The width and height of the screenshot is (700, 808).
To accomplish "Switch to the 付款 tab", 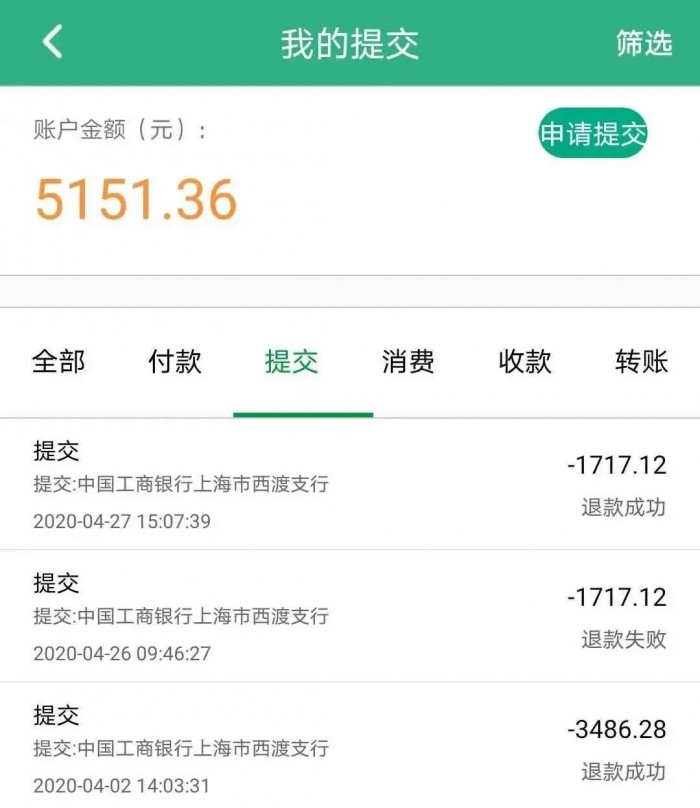I will coord(175,362).
